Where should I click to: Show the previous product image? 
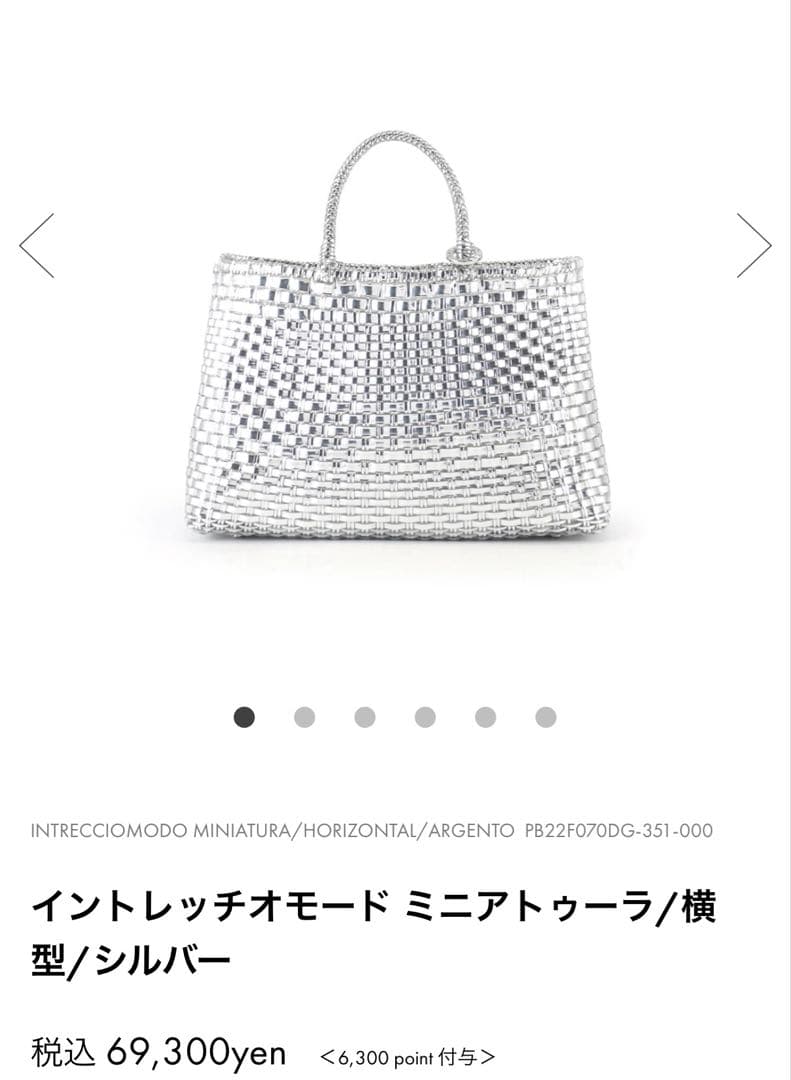point(37,245)
